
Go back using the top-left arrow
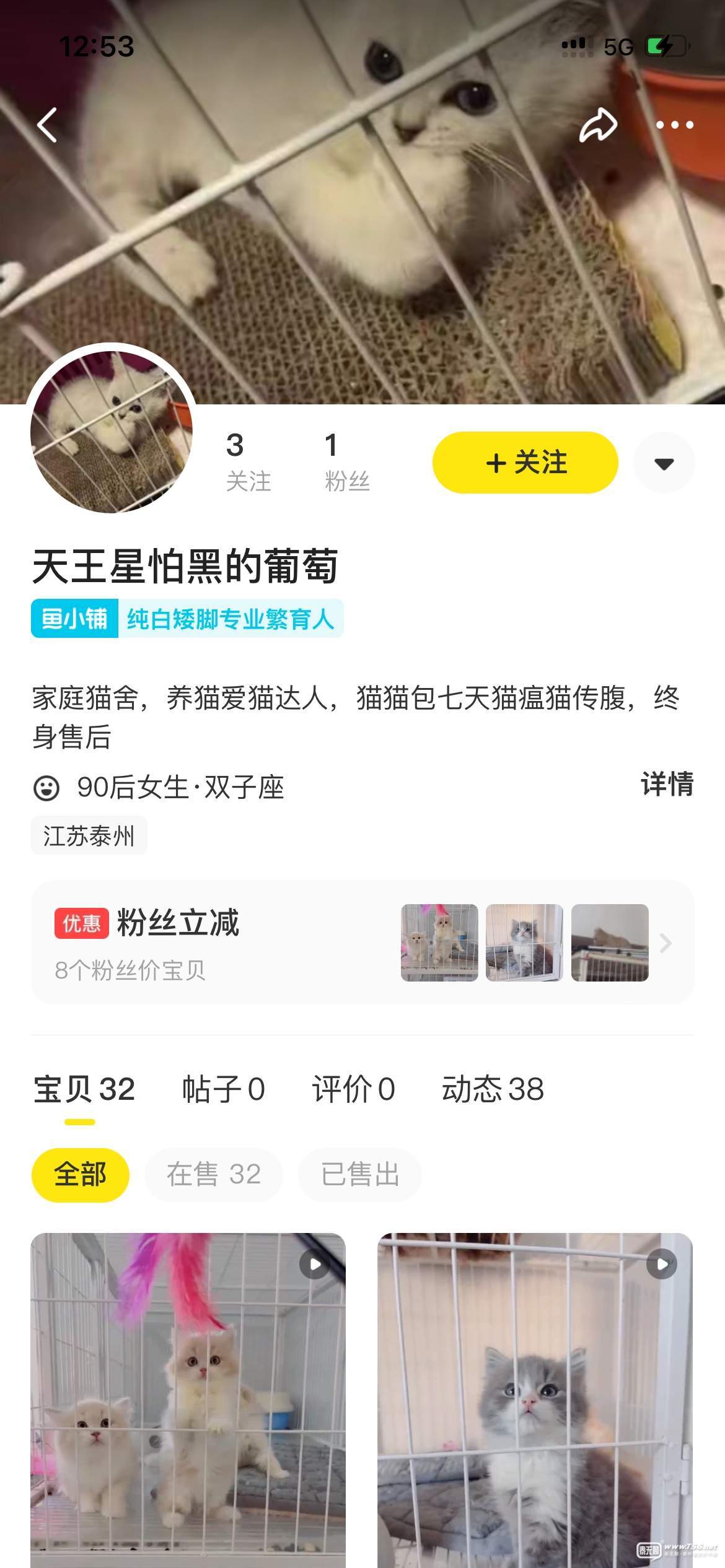[47, 124]
